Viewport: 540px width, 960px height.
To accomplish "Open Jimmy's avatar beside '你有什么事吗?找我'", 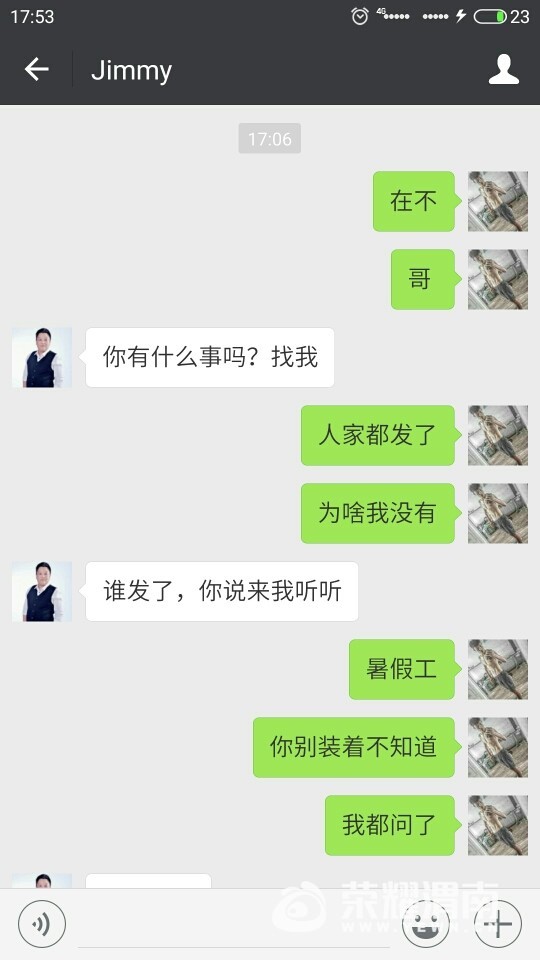I will coord(42,358).
